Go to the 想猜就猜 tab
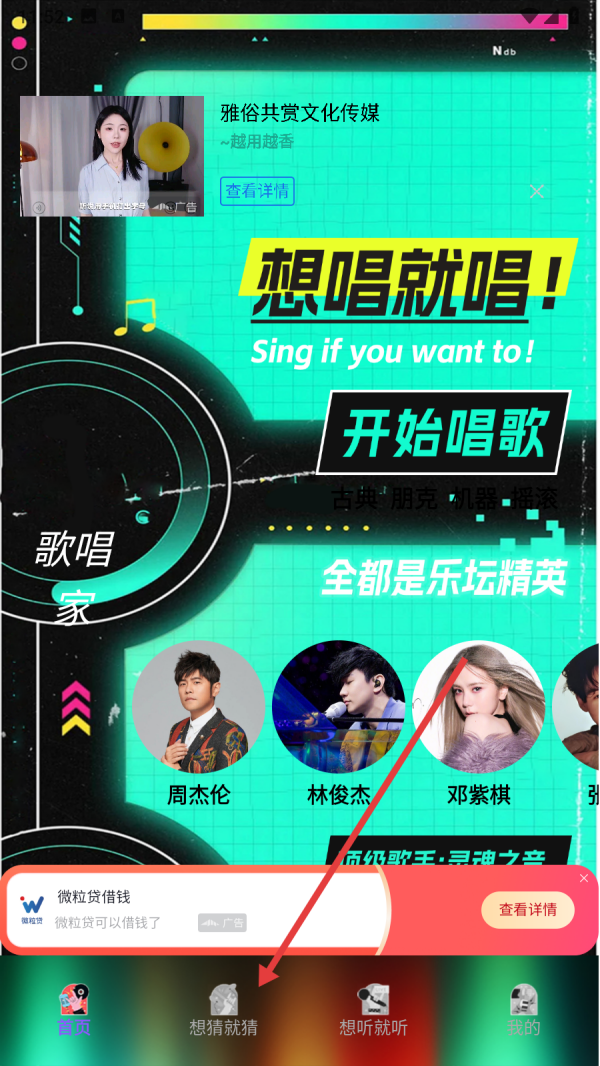This screenshot has width=600, height=1066. tap(224, 1008)
